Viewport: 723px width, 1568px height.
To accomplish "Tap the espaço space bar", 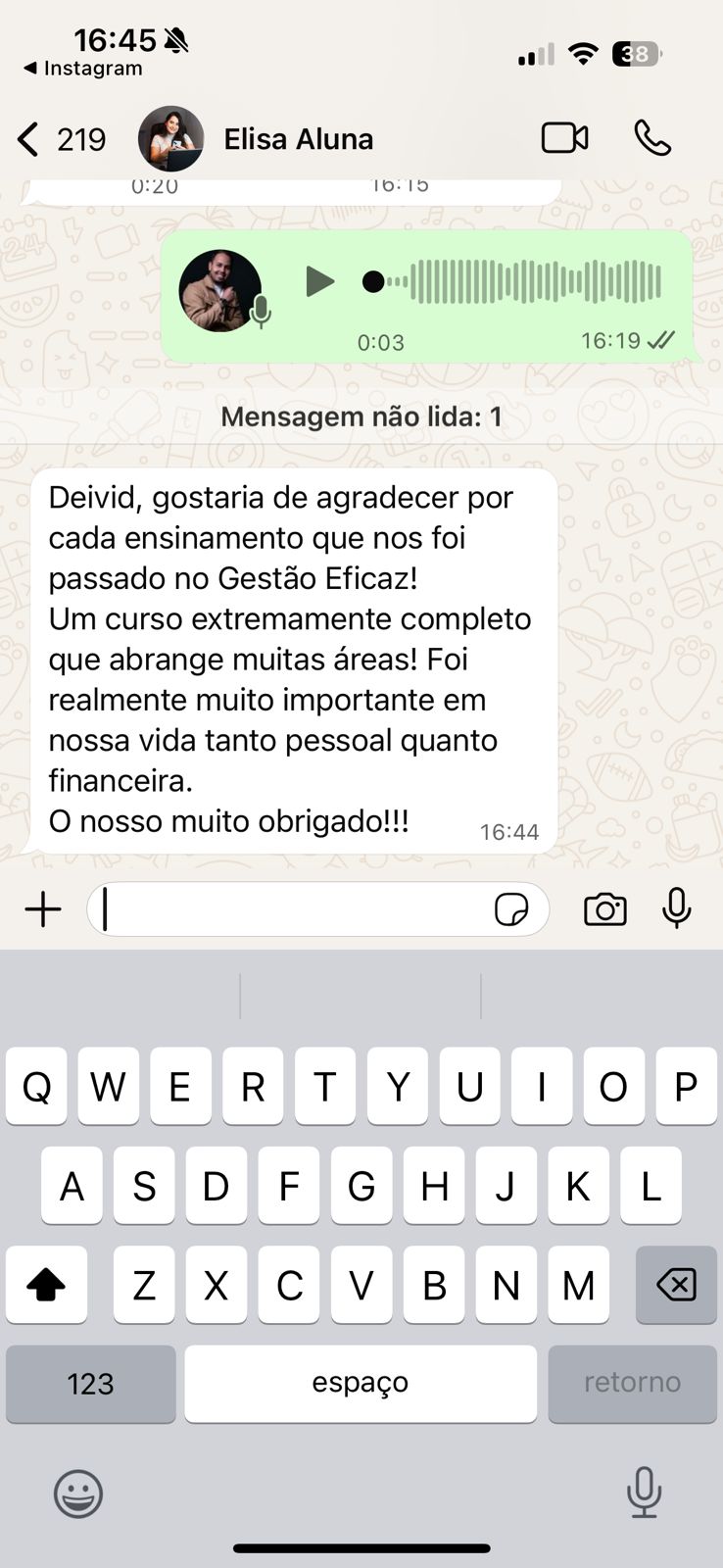I will pyautogui.click(x=361, y=1383).
